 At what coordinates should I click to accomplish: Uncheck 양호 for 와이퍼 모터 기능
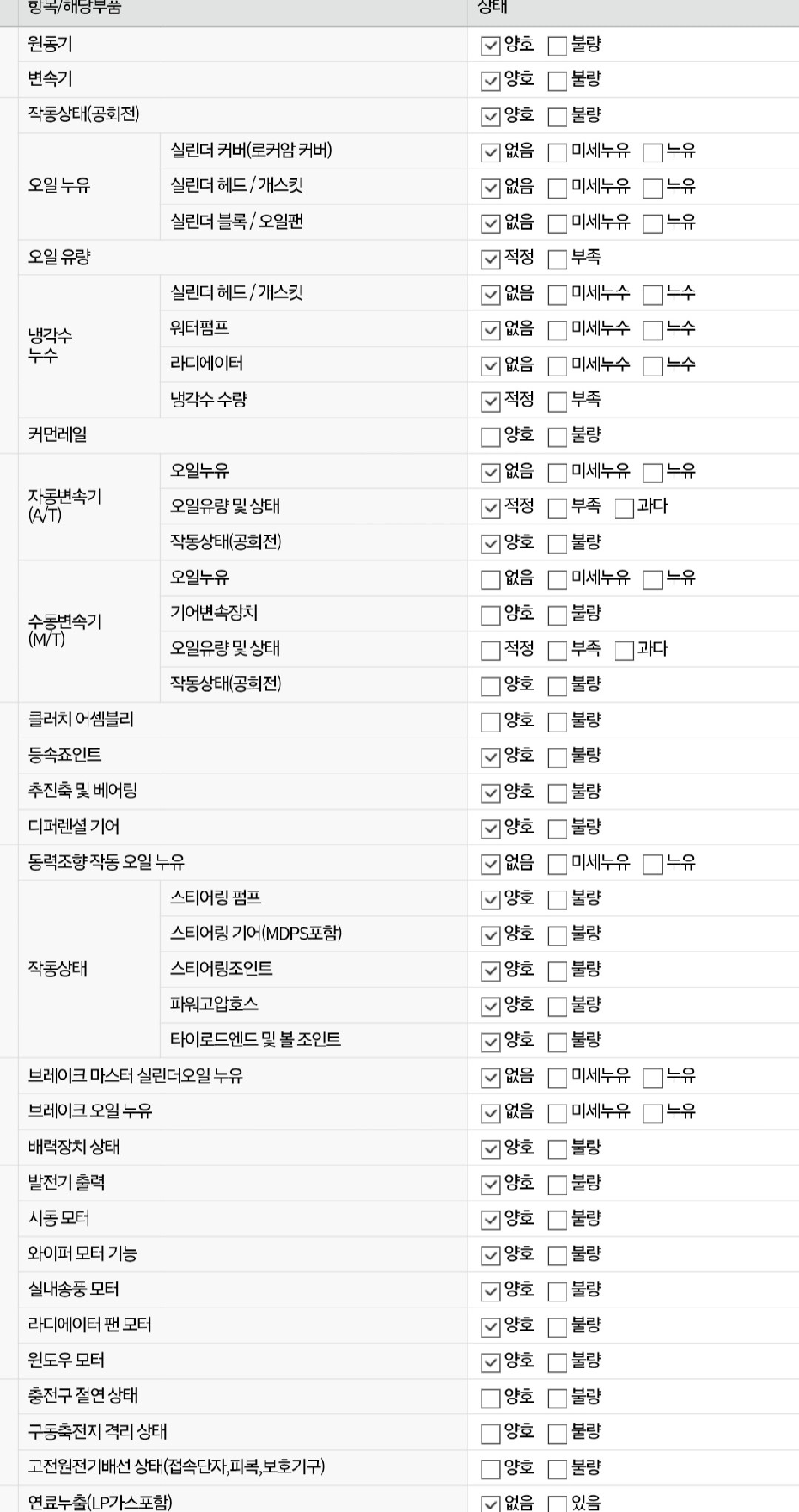[x=491, y=1256]
